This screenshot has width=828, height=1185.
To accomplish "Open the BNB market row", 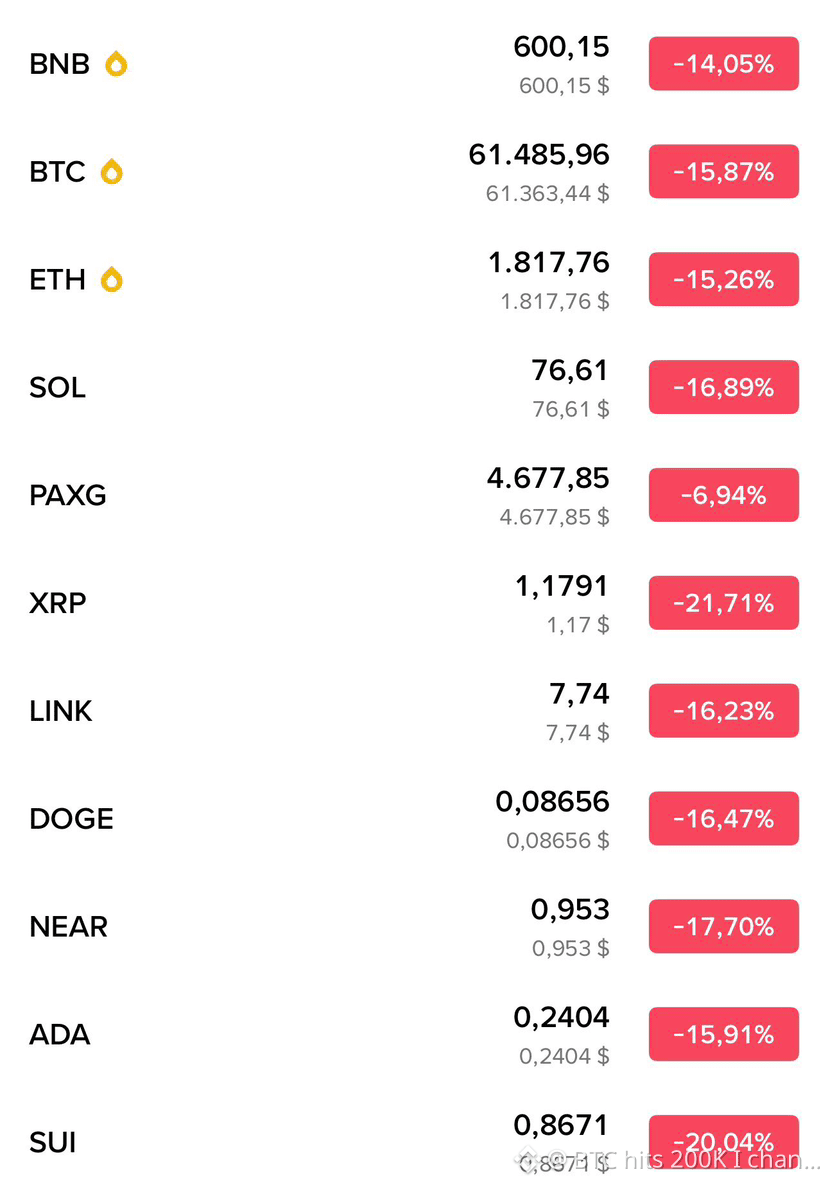I will pyautogui.click(x=414, y=64).
